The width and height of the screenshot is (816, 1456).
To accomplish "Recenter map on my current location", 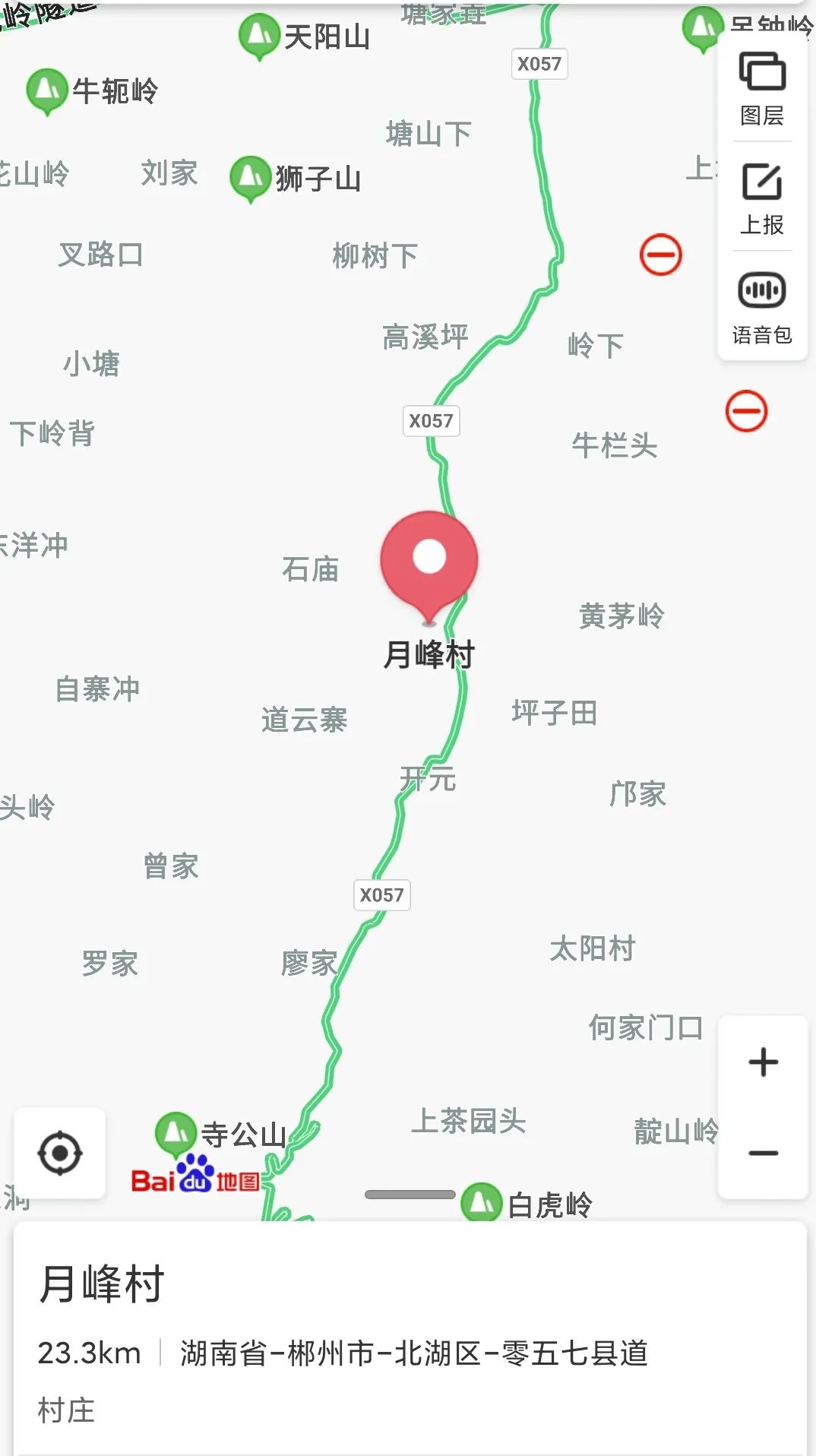I will pyautogui.click(x=60, y=1153).
